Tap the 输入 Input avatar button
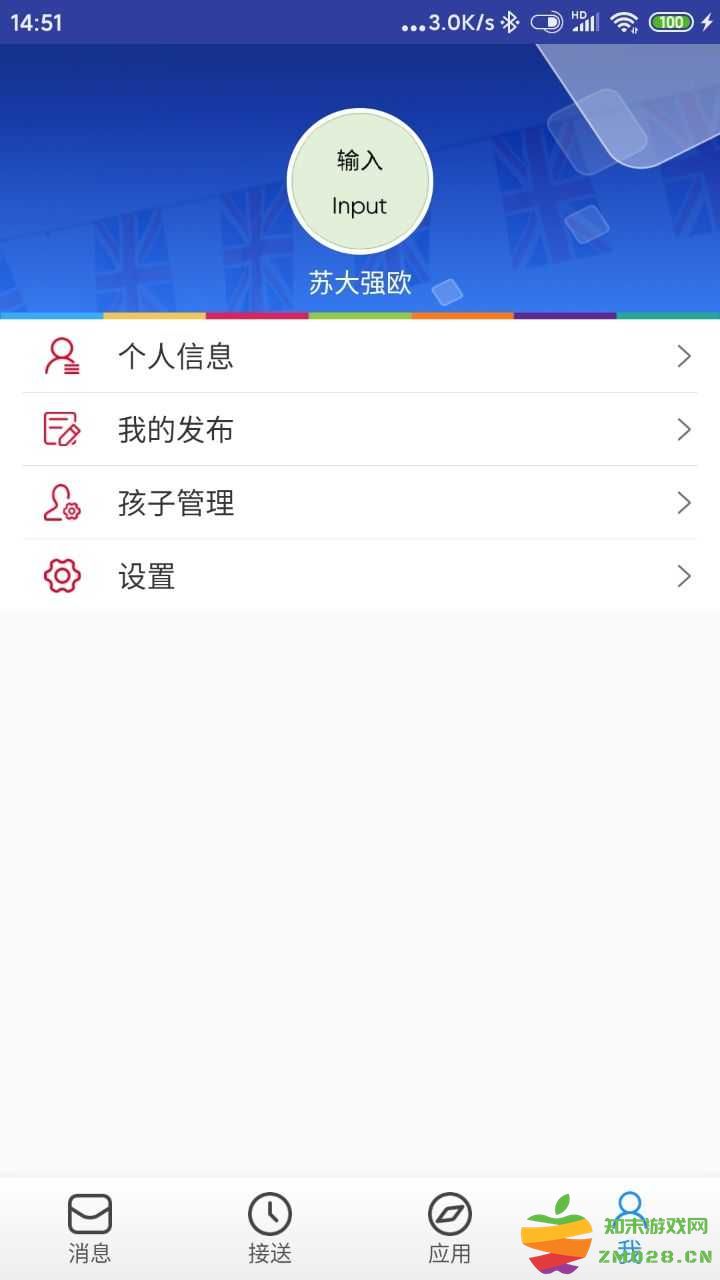The width and height of the screenshot is (720, 1280). click(x=360, y=181)
